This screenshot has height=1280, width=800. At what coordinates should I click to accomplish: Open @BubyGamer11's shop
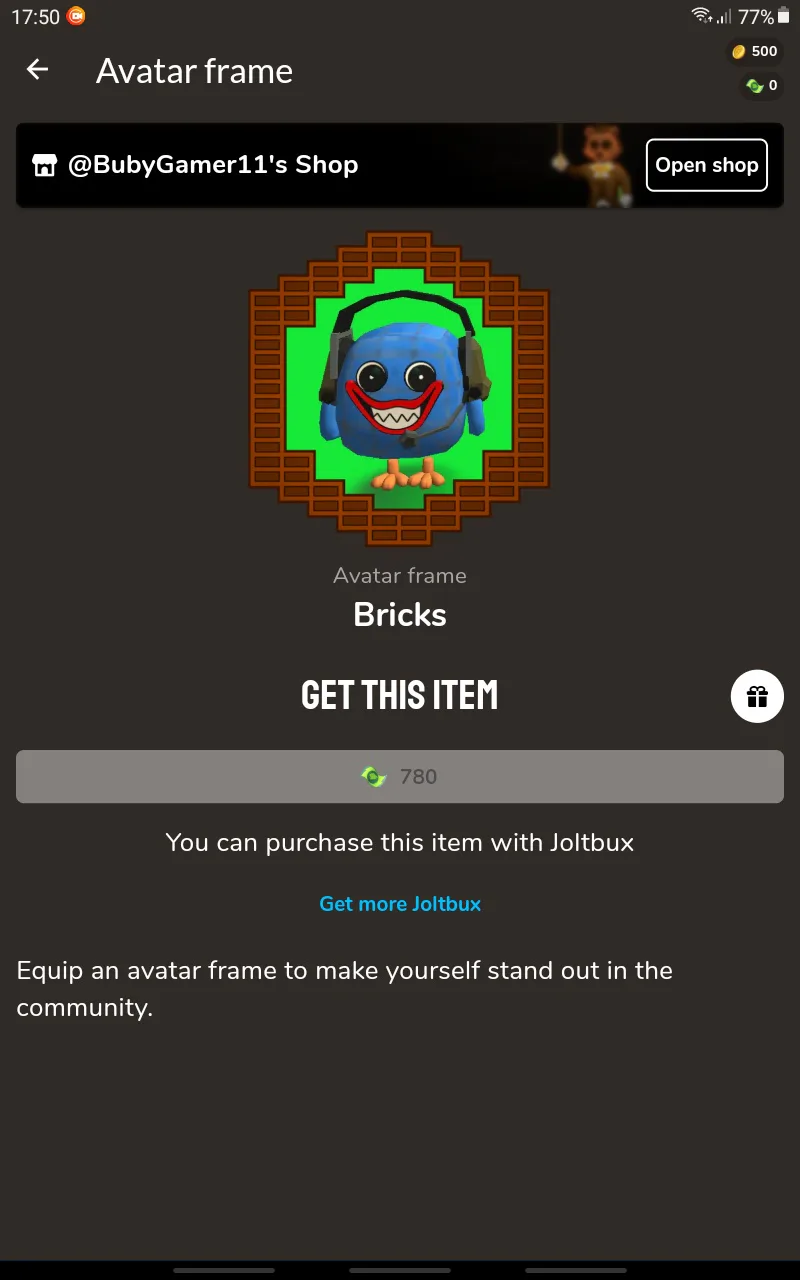coord(706,165)
